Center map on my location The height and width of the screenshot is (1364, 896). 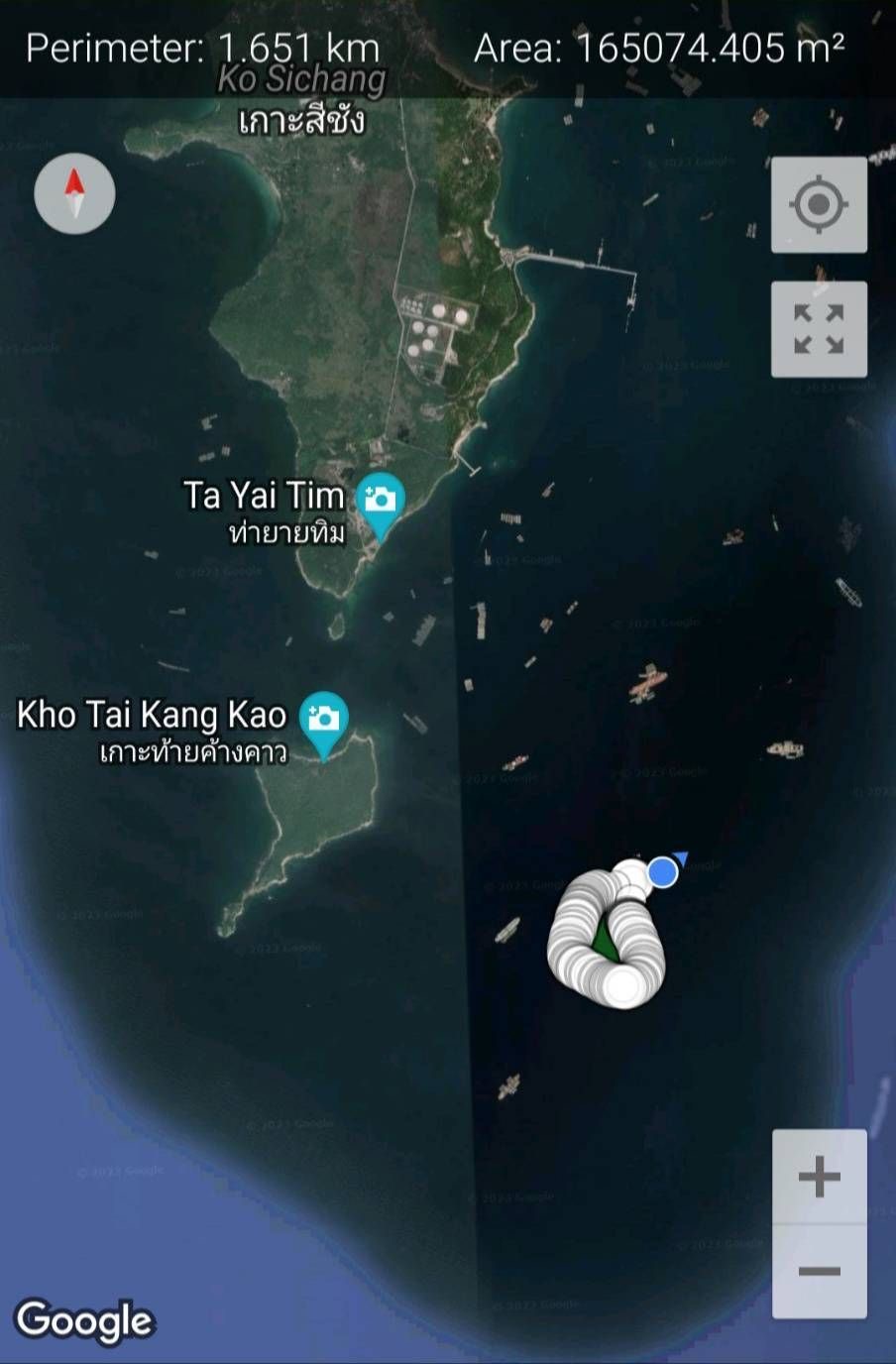[819, 204]
